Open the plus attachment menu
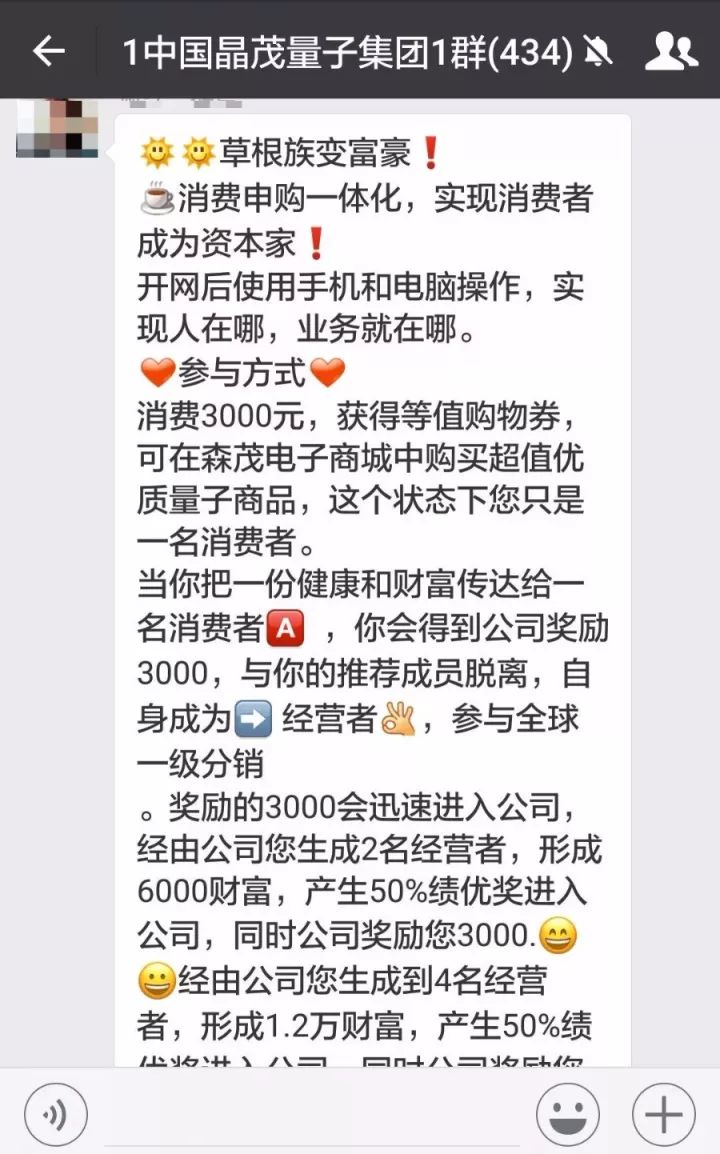Screen dimensions: 720x1154 coord(663,1114)
